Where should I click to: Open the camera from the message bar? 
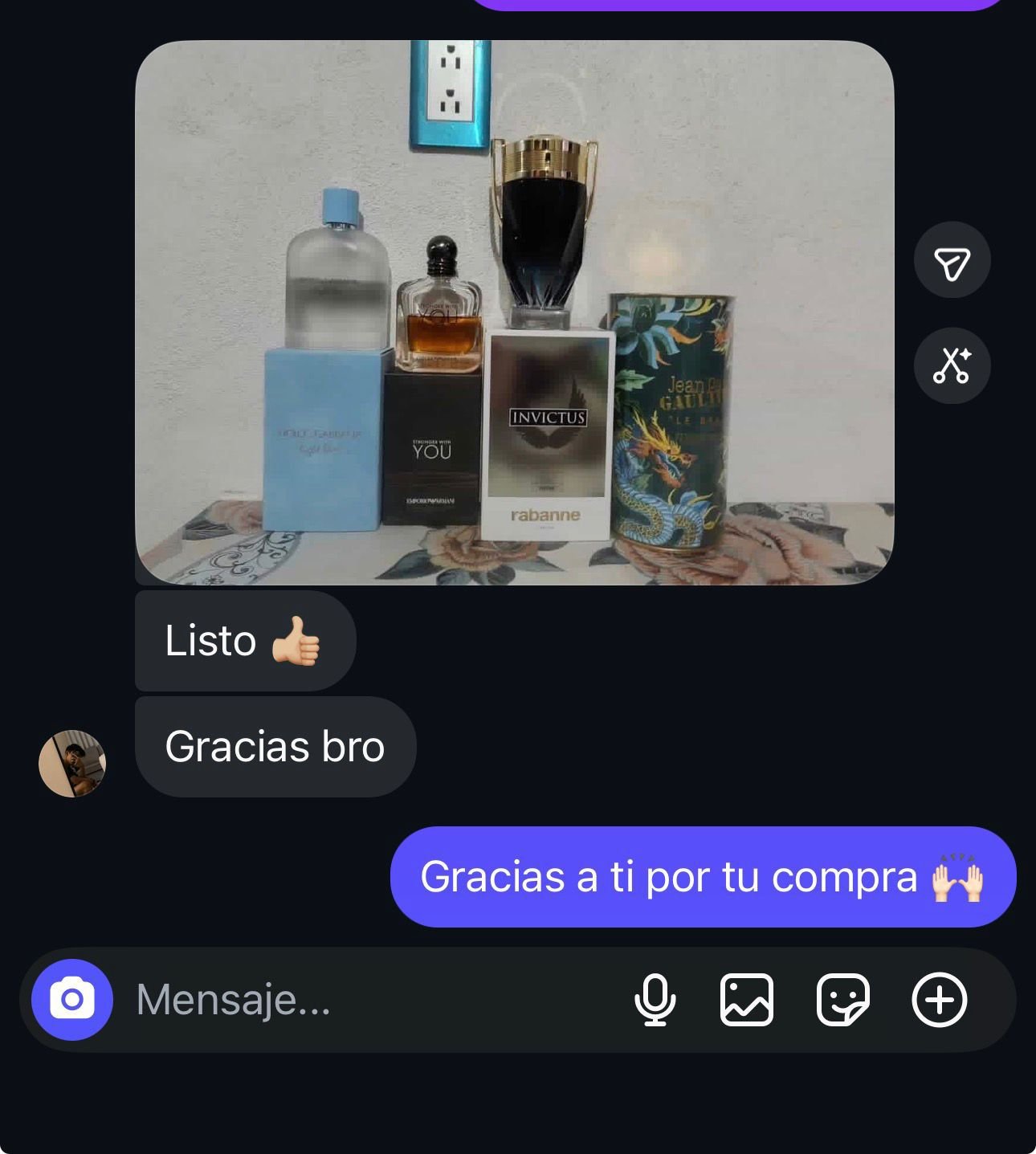pos(72,1000)
